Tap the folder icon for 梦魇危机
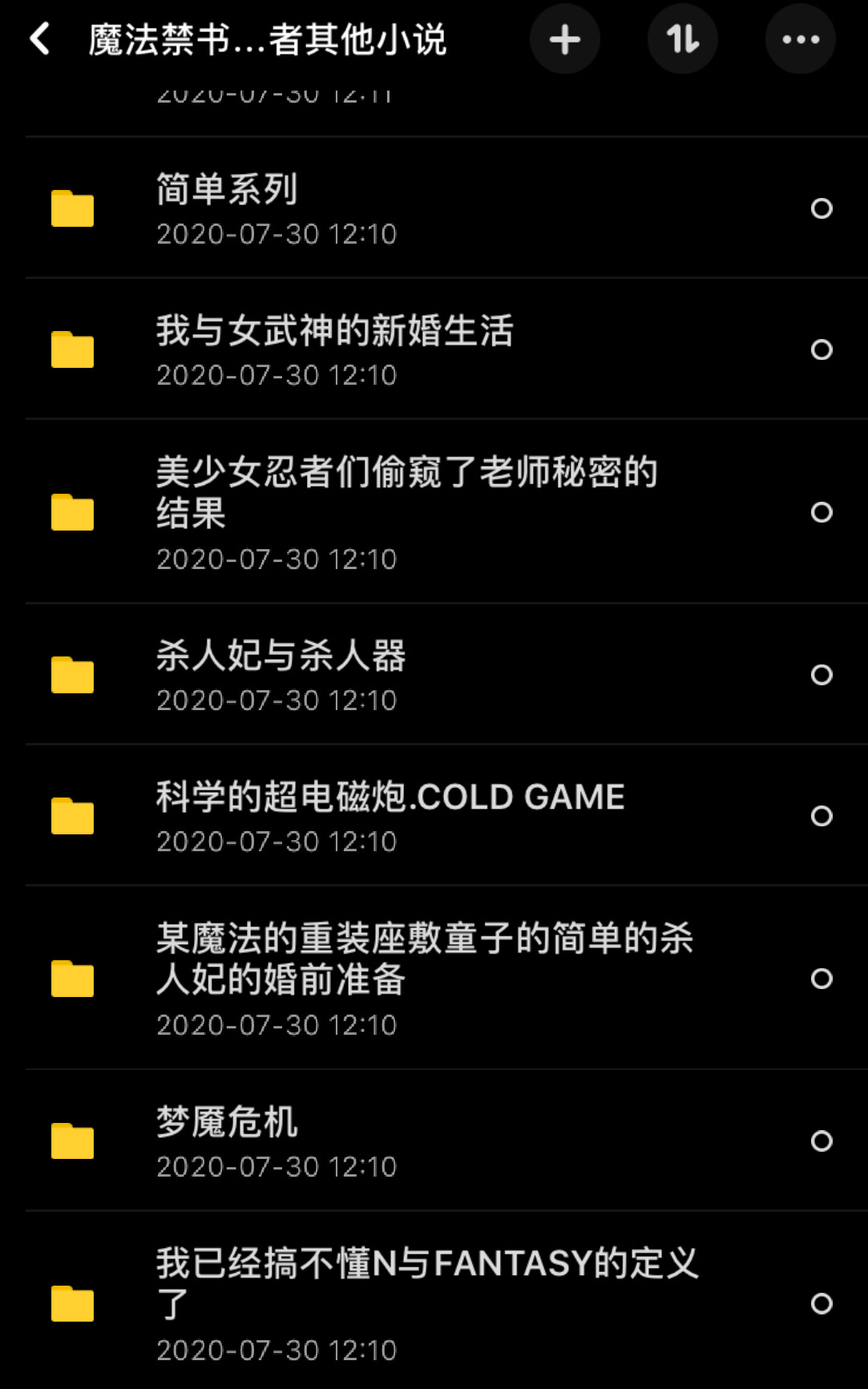 click(72, 1141)
